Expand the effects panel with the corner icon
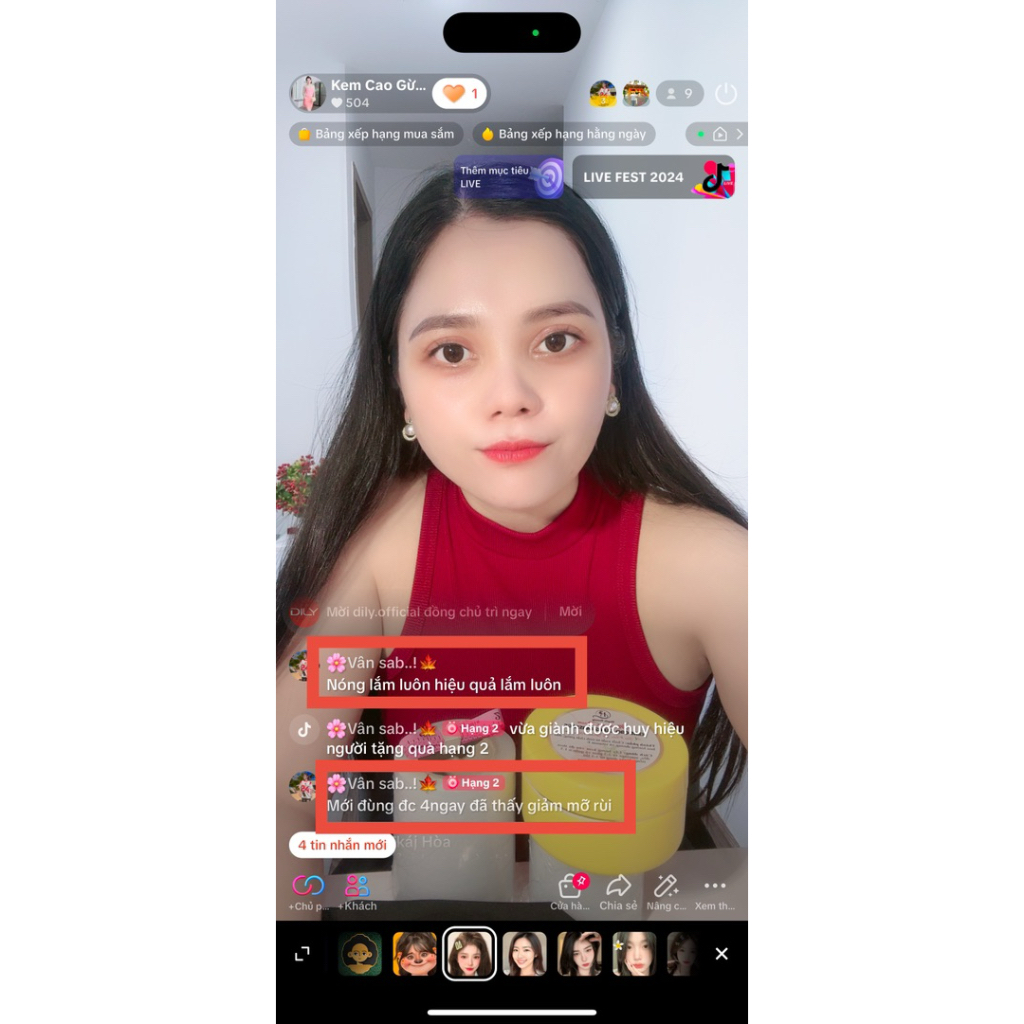1024x1024 pixels. (302, 955)
